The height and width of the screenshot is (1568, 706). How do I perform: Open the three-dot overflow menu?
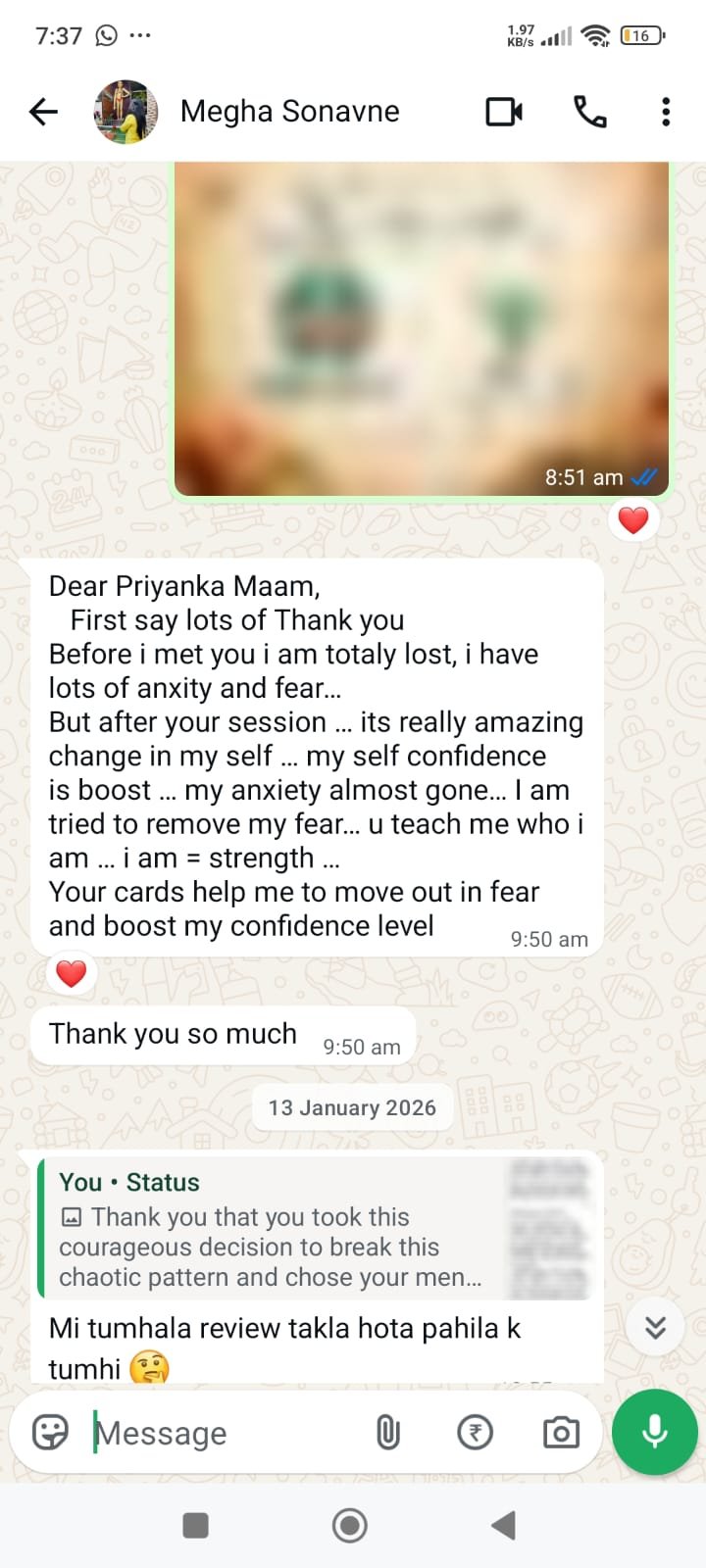665,111
